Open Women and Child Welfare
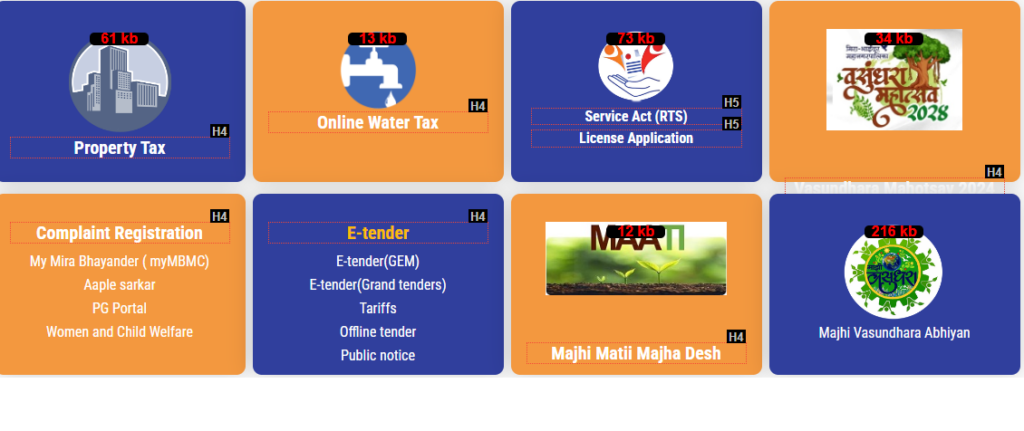The width and height of the screenshot is (1024, 431). coord(119,331)
